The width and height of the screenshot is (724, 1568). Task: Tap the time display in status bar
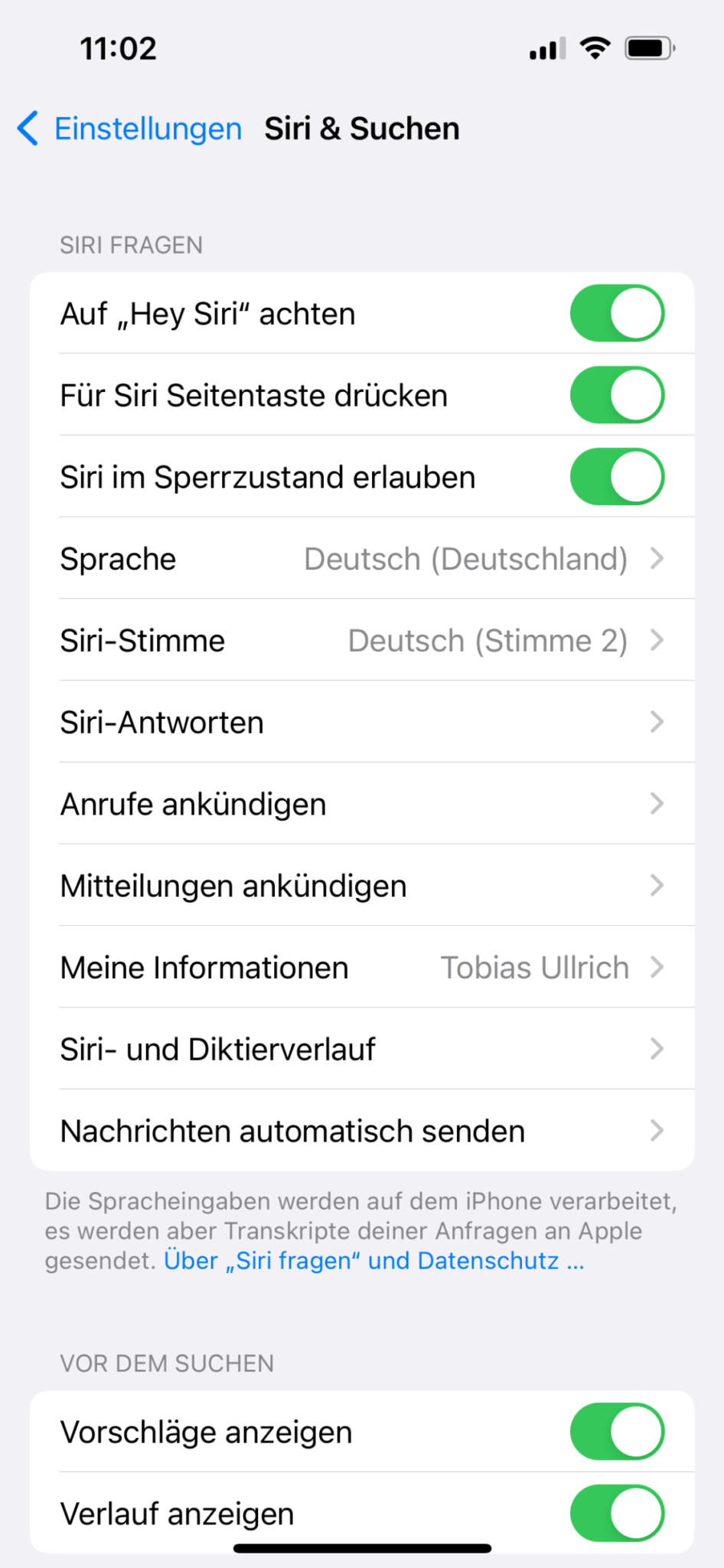[x=118, y=47]
